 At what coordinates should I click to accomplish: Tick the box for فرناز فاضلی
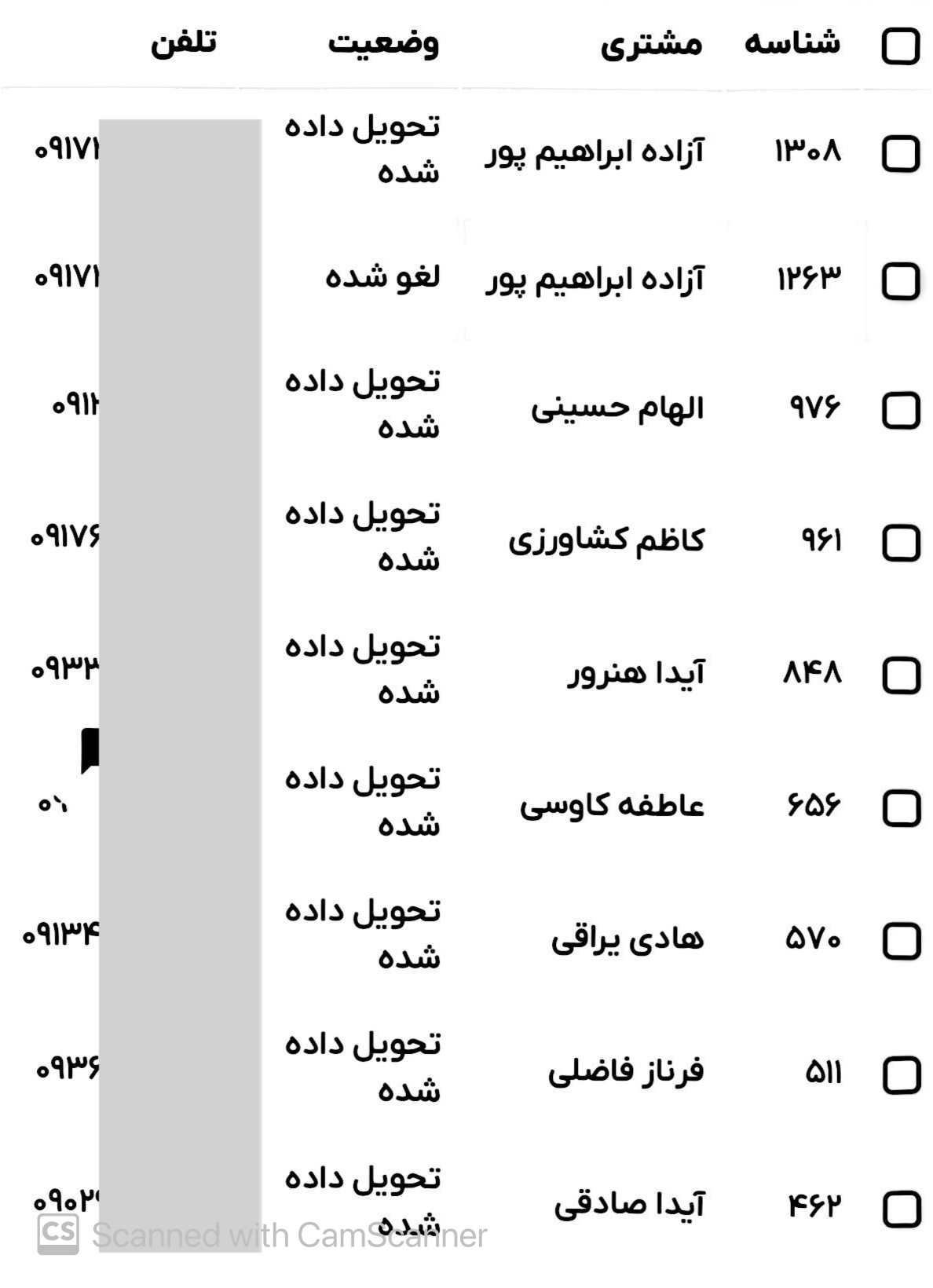pyautogui.click(x=900, y=1074)
